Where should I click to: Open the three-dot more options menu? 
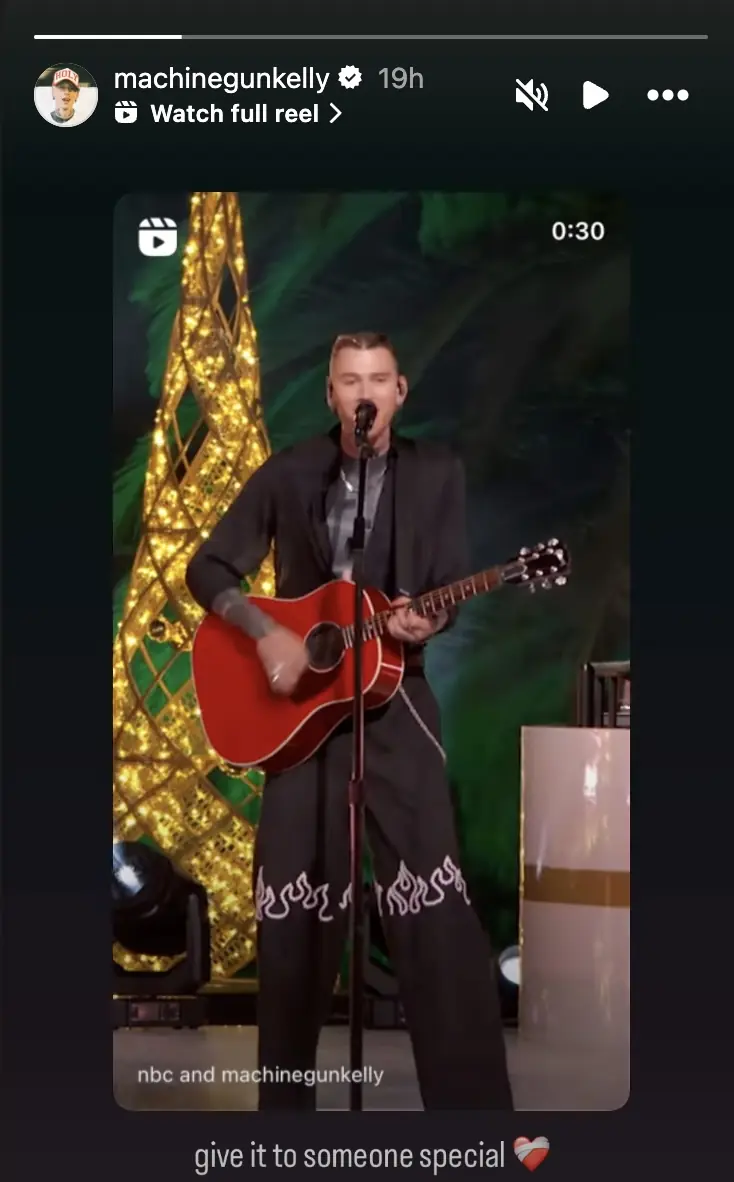667,95
